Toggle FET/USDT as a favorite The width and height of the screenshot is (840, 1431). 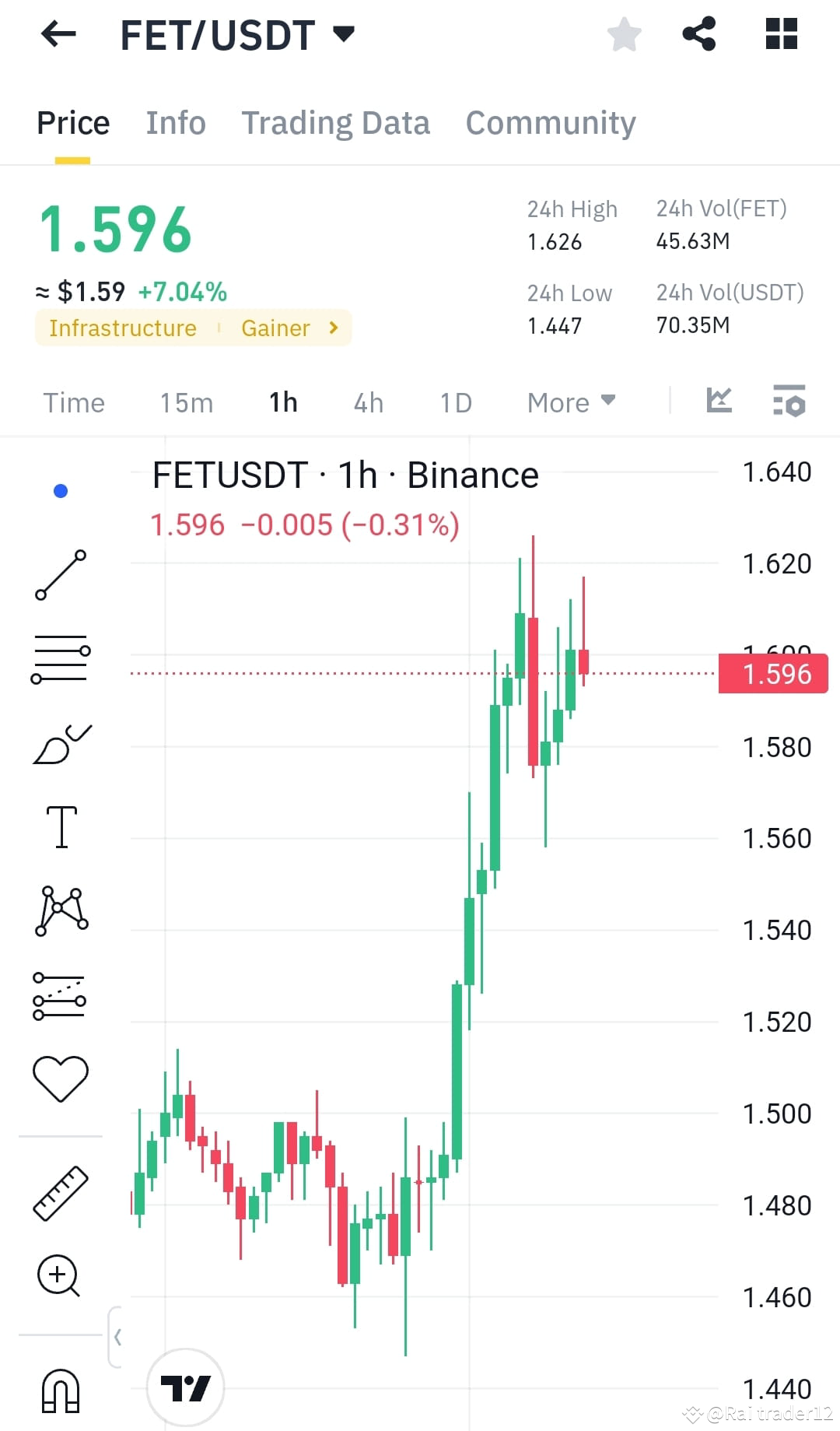point(625,33)
